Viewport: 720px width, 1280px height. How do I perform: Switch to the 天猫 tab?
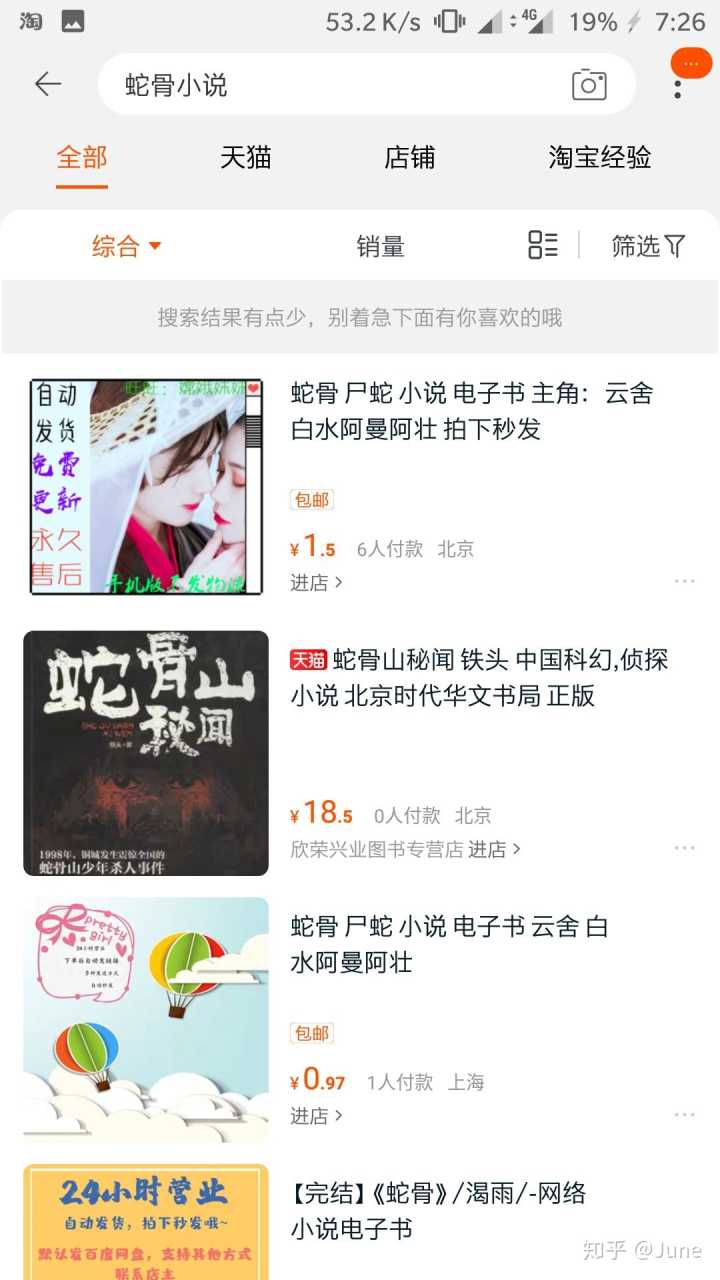coord(246,158)
